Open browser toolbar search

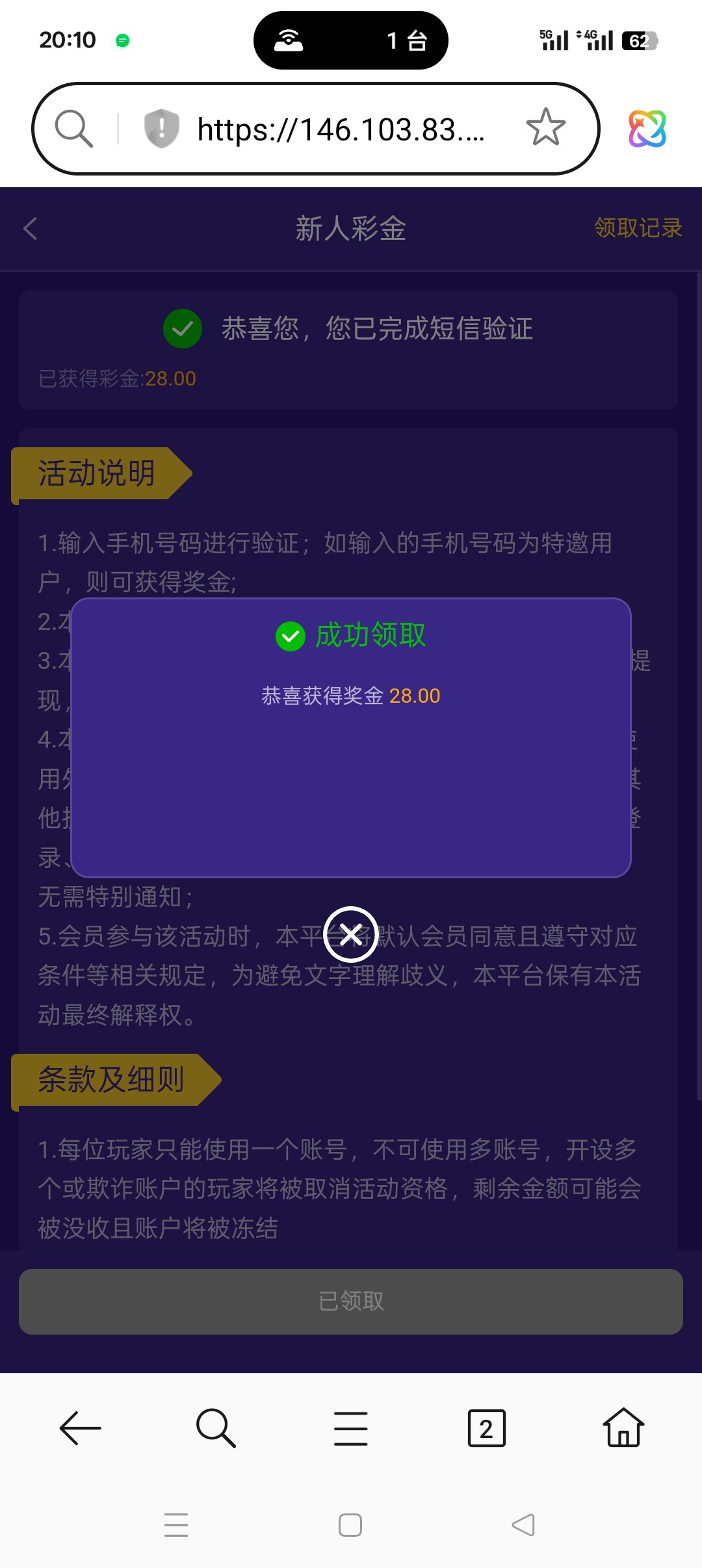point(215,1428)
